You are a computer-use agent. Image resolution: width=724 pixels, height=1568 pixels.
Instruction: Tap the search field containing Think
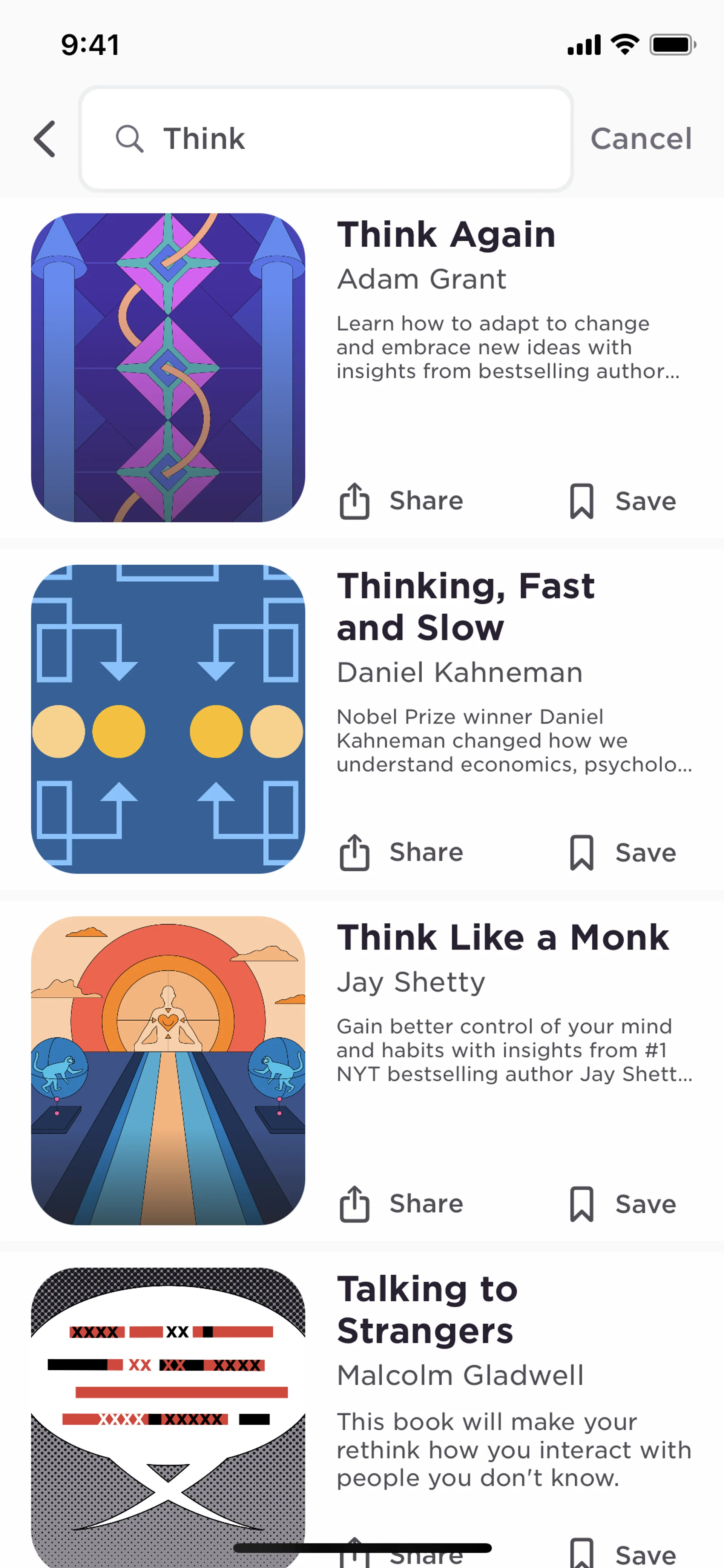[x=326, y=139]
